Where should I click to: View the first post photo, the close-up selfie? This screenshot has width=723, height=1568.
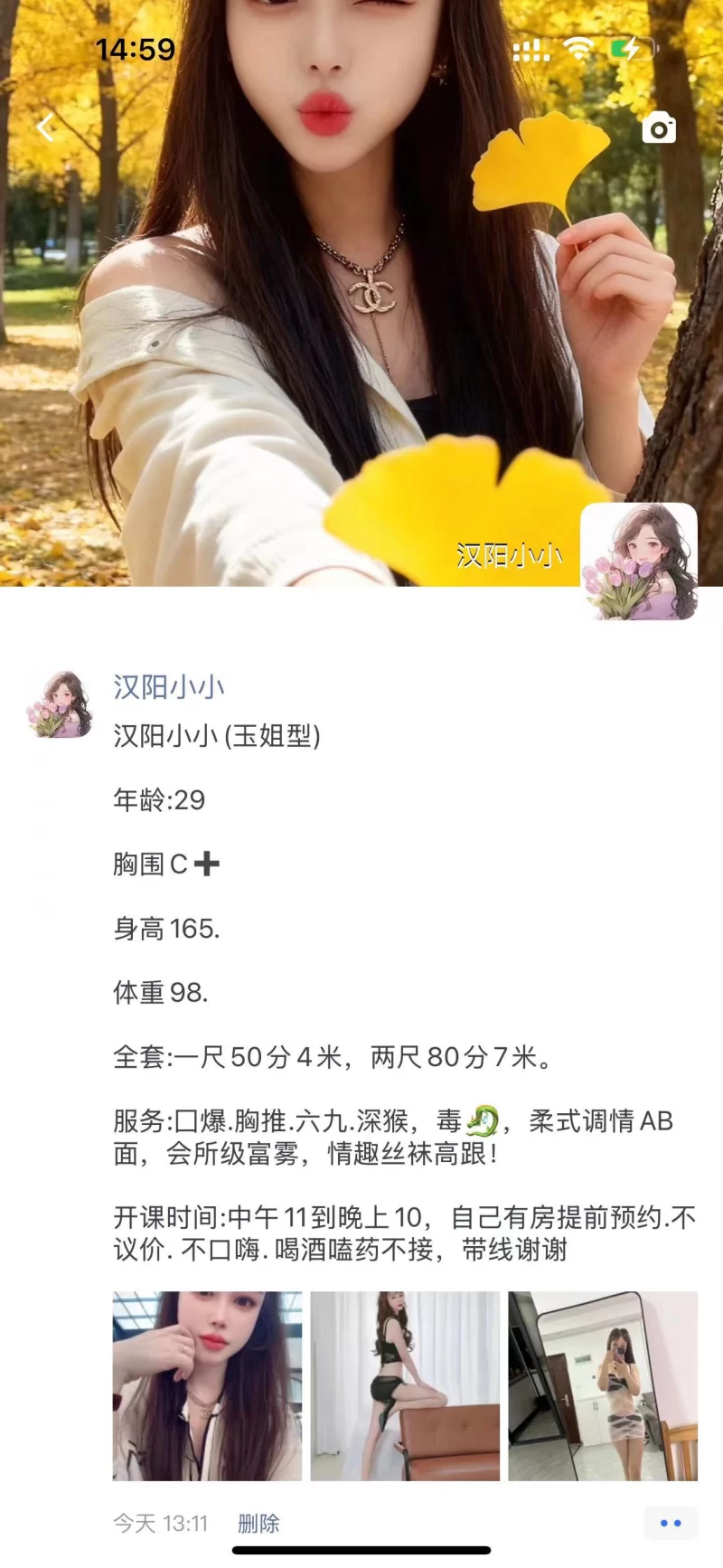207,1385
